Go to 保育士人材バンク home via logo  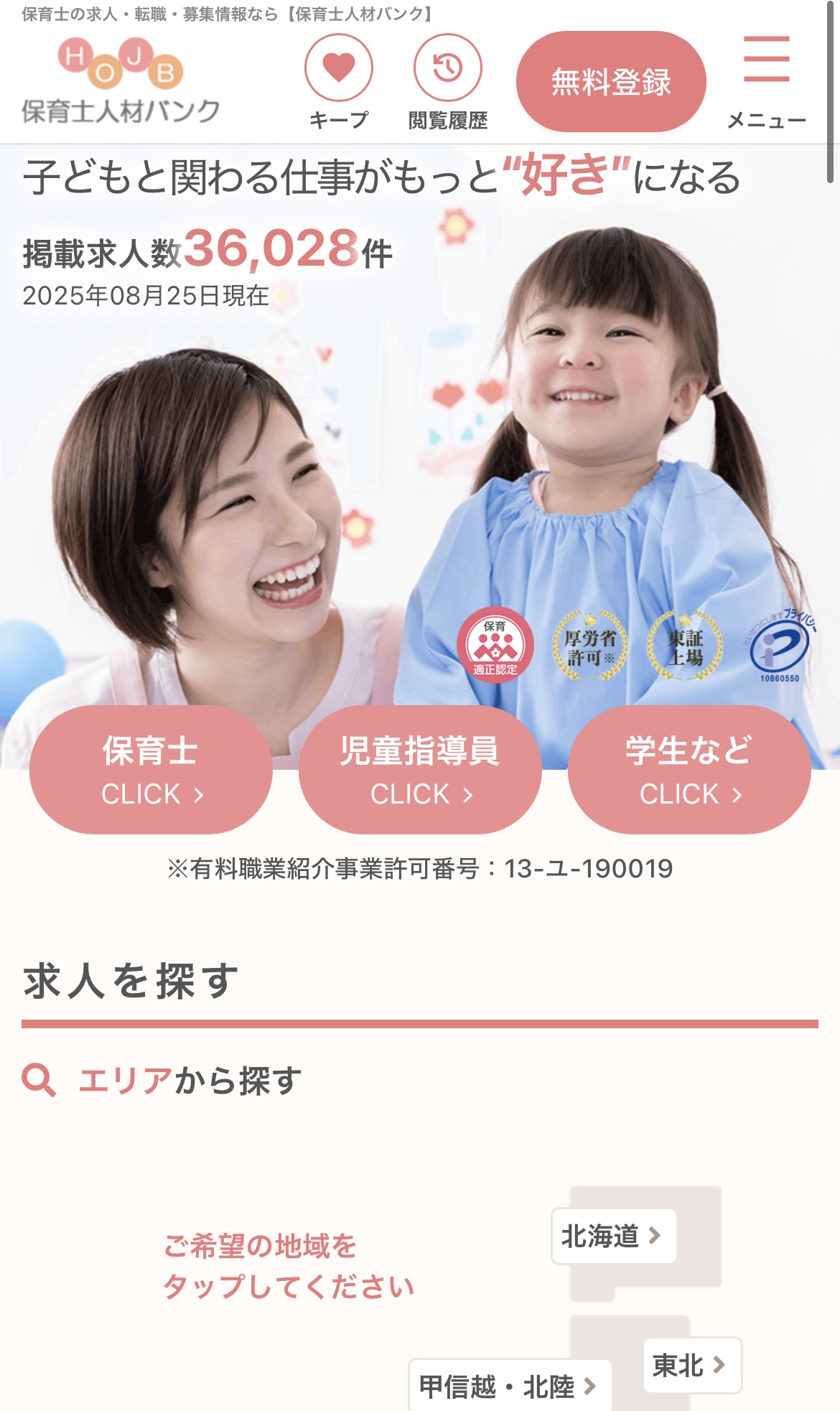(121, 81)
